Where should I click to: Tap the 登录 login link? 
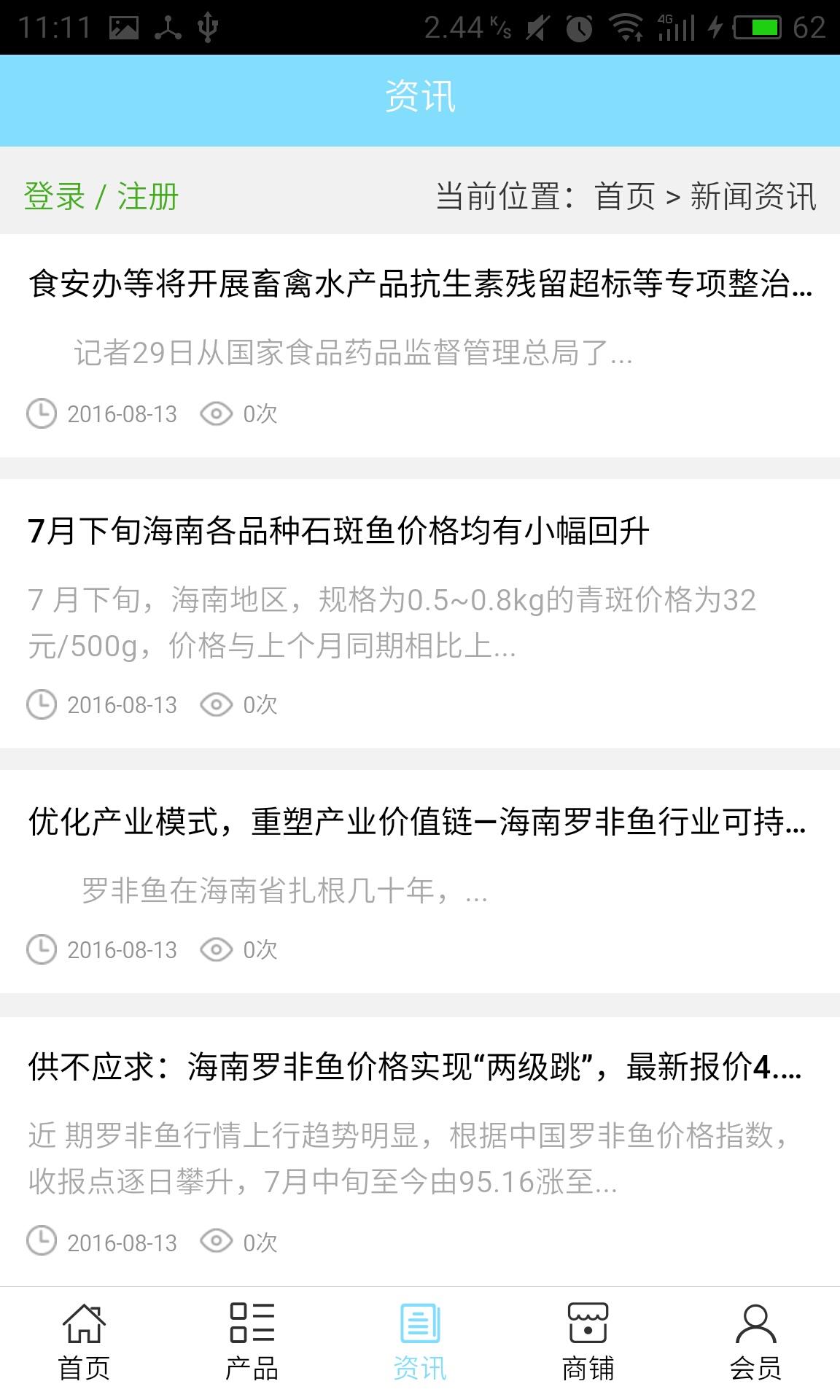click(x=54, y=197)
